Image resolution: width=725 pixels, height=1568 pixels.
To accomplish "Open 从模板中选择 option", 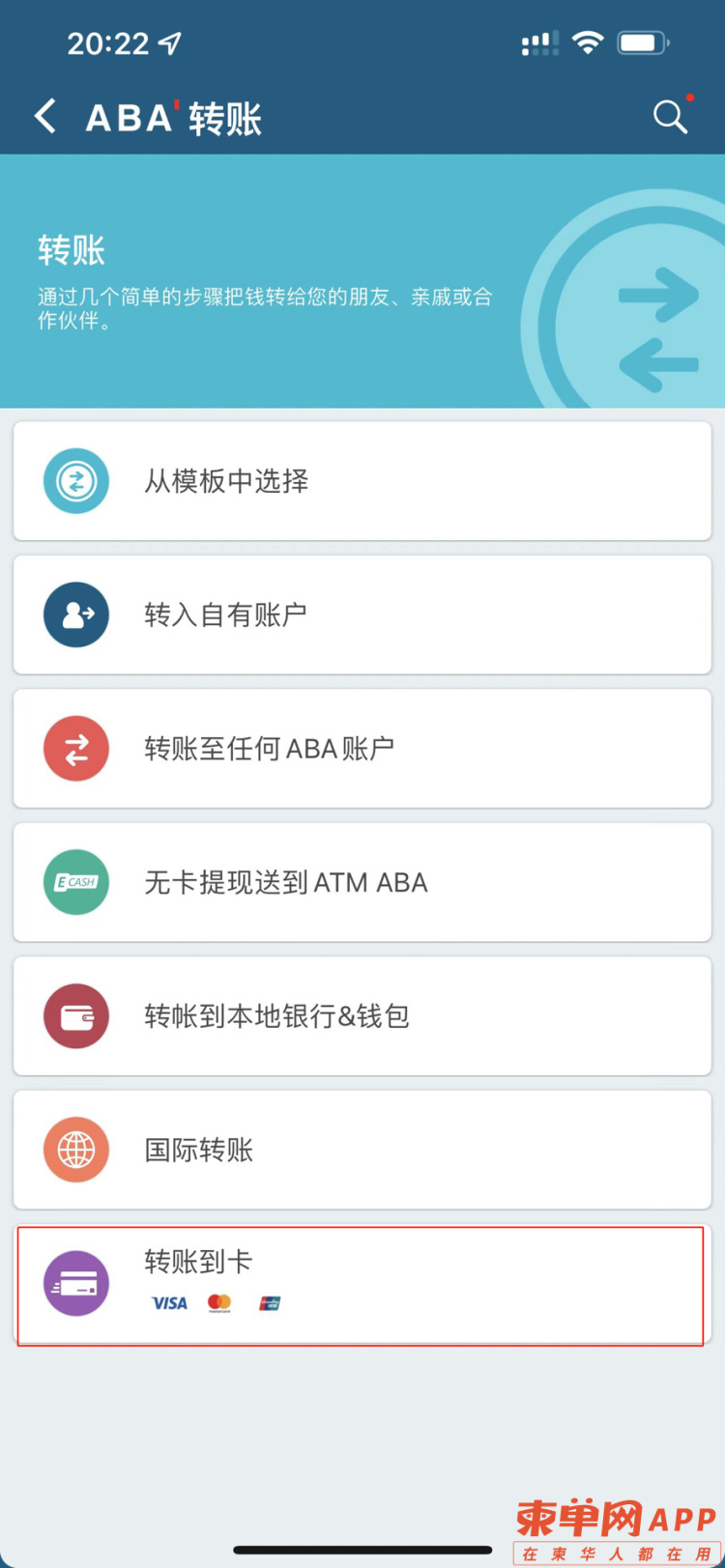I will [362, 481].
